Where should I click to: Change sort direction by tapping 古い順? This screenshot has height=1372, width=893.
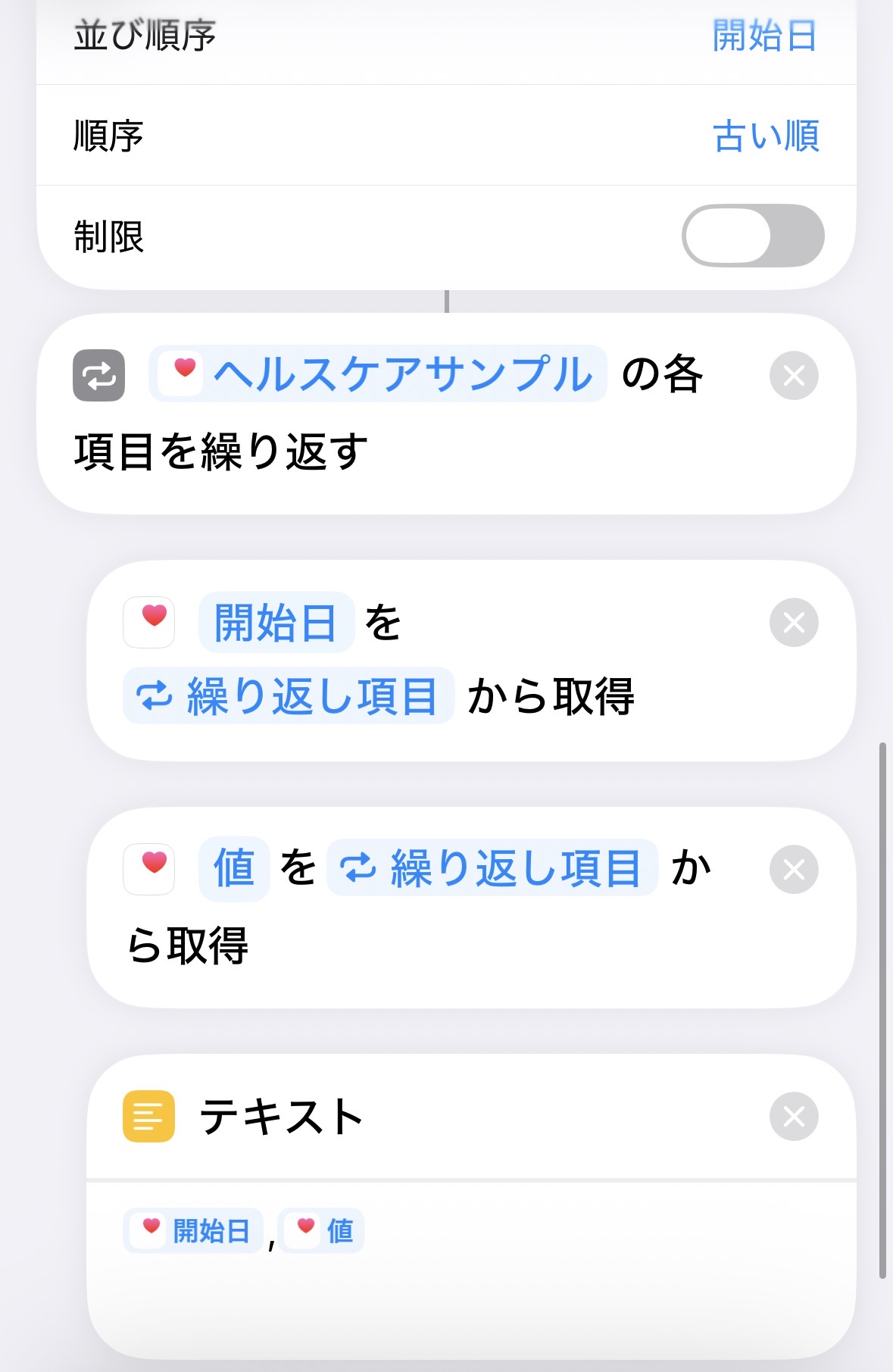[x=765, y=136]
